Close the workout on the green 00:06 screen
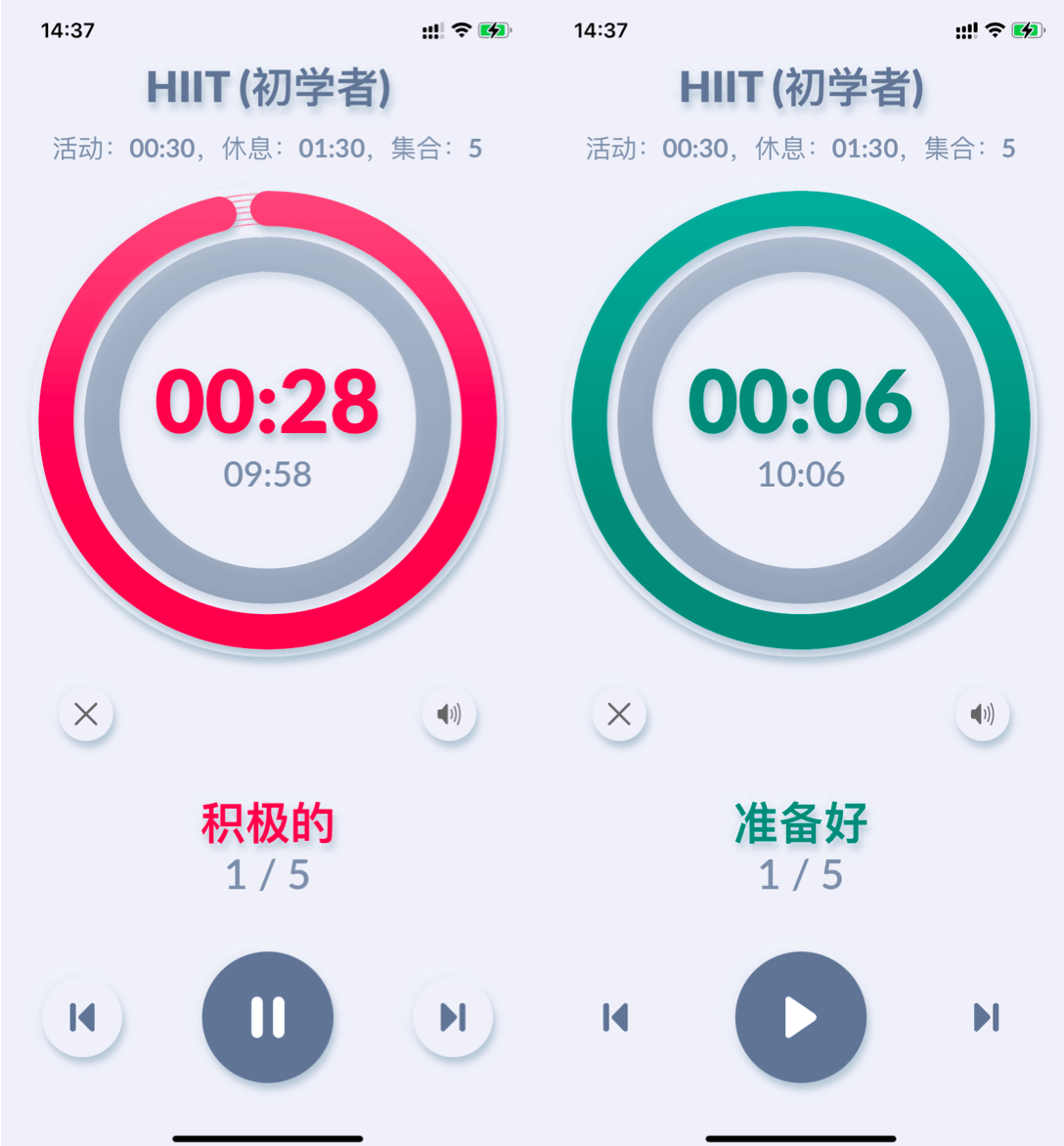 [x=619, y=714]
